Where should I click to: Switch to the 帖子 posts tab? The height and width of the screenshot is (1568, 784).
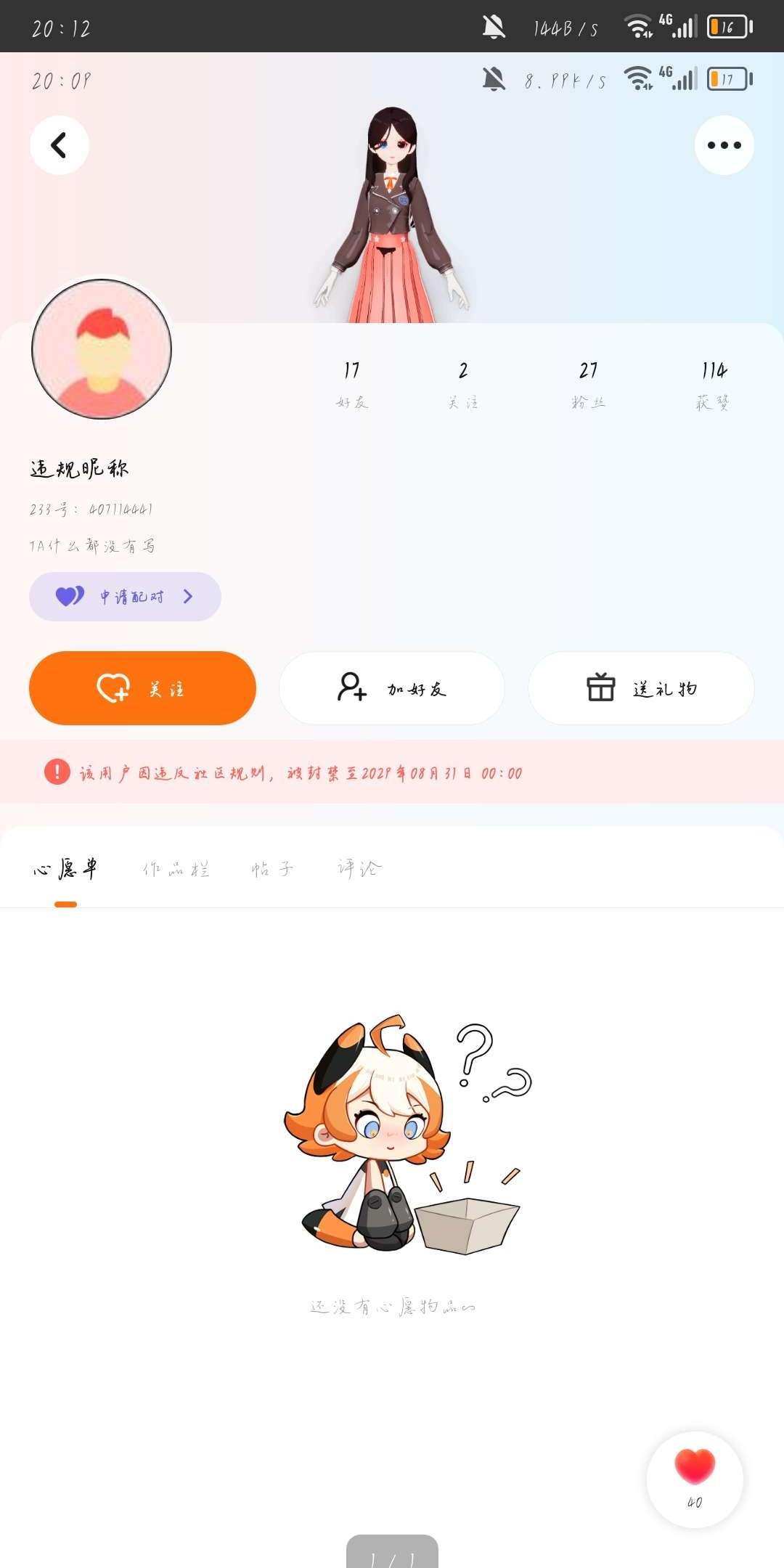pyautogui.click(x=272, y=868)
